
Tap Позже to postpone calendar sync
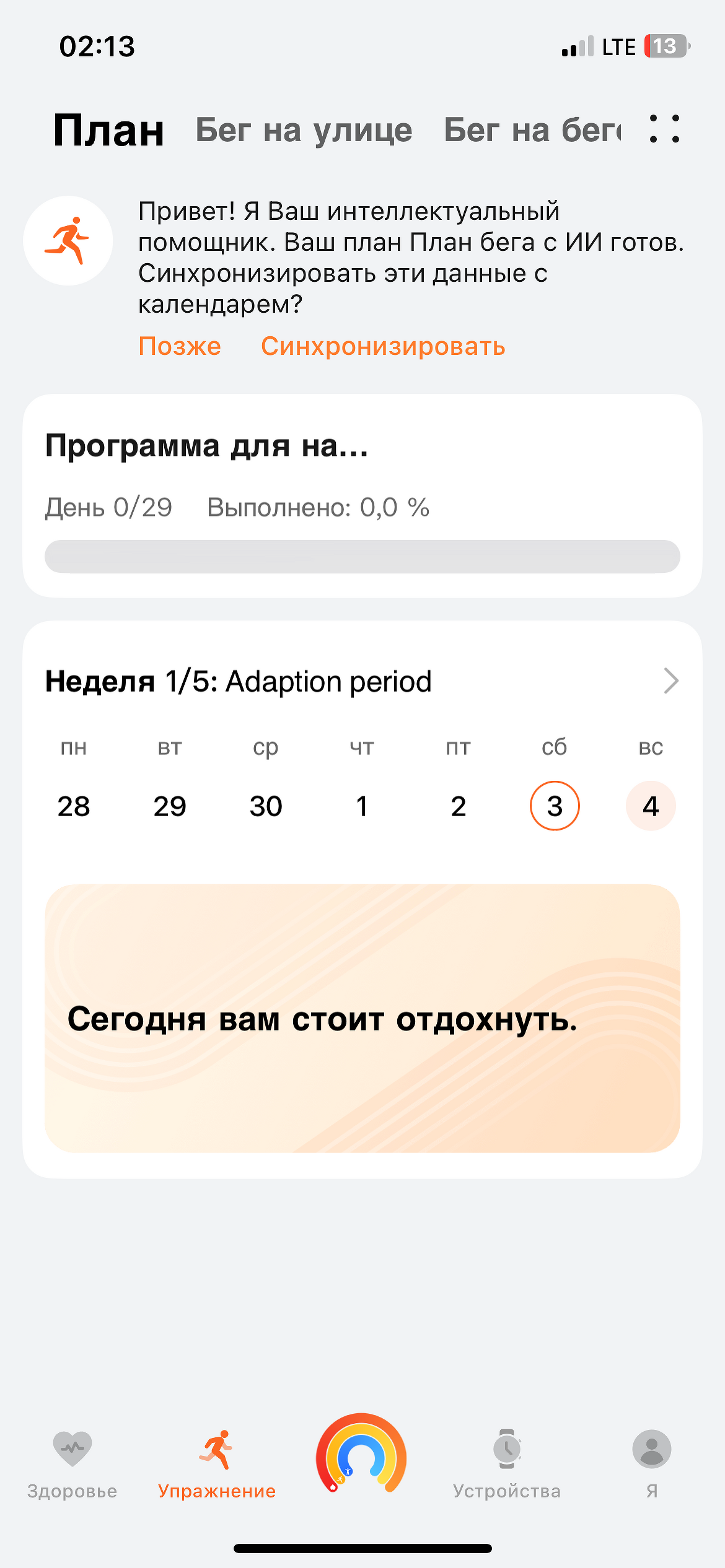[x=180, y=346]
